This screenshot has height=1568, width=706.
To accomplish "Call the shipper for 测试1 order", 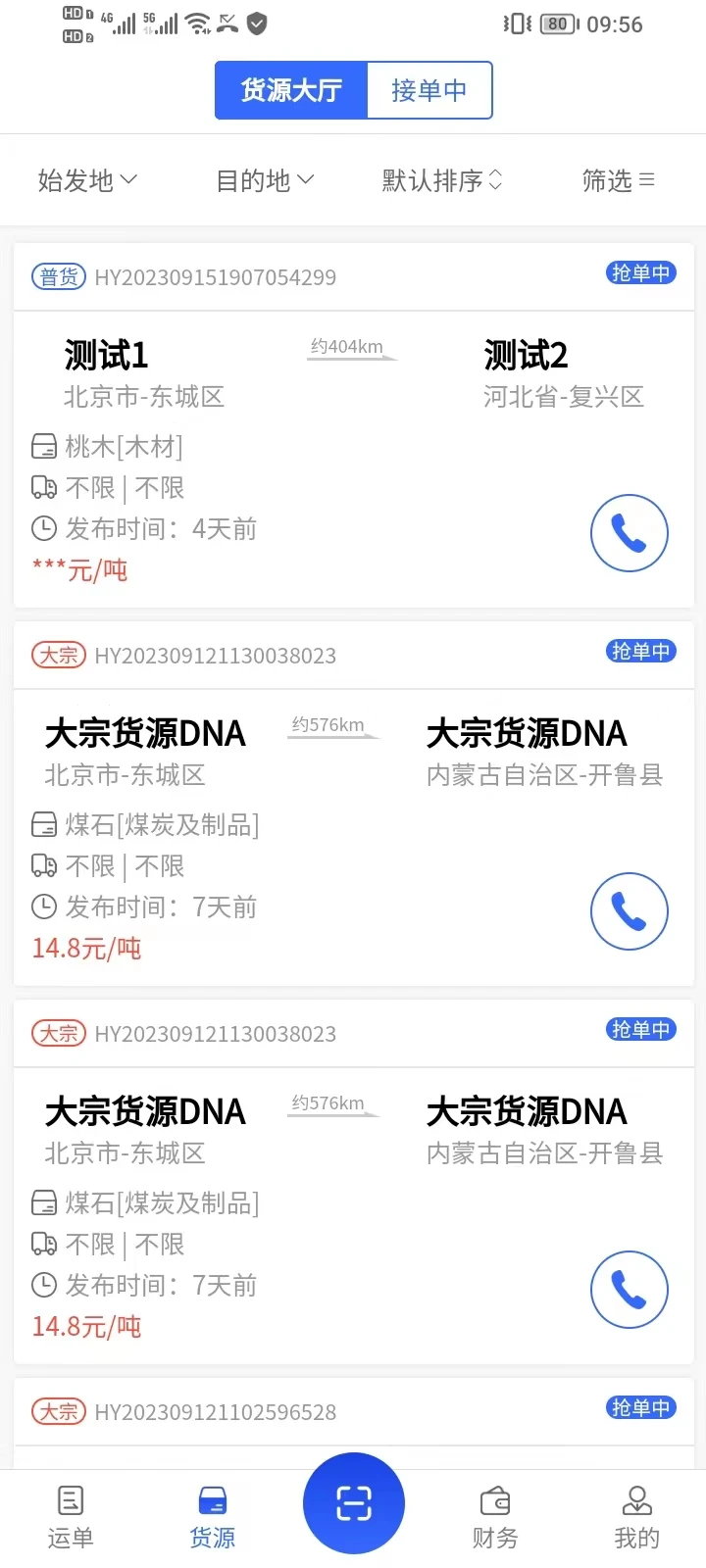I will 629,533.
